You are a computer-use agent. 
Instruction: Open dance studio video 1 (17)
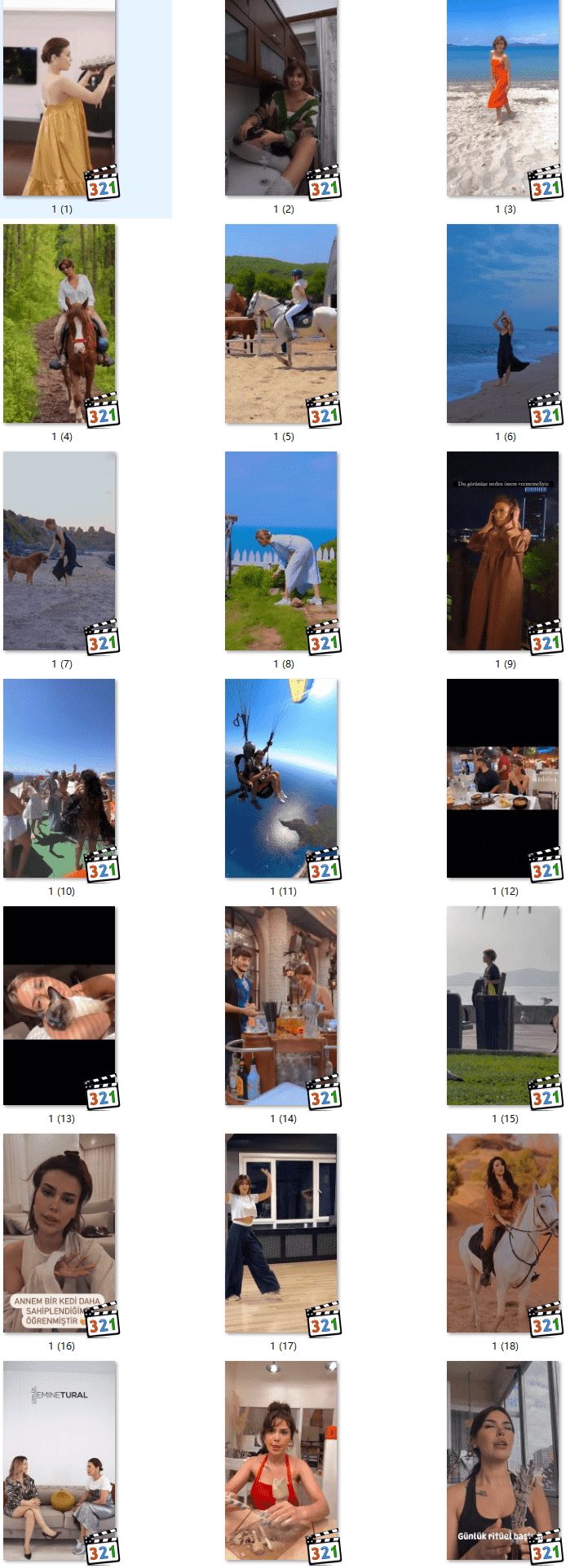pos(281,1234)
